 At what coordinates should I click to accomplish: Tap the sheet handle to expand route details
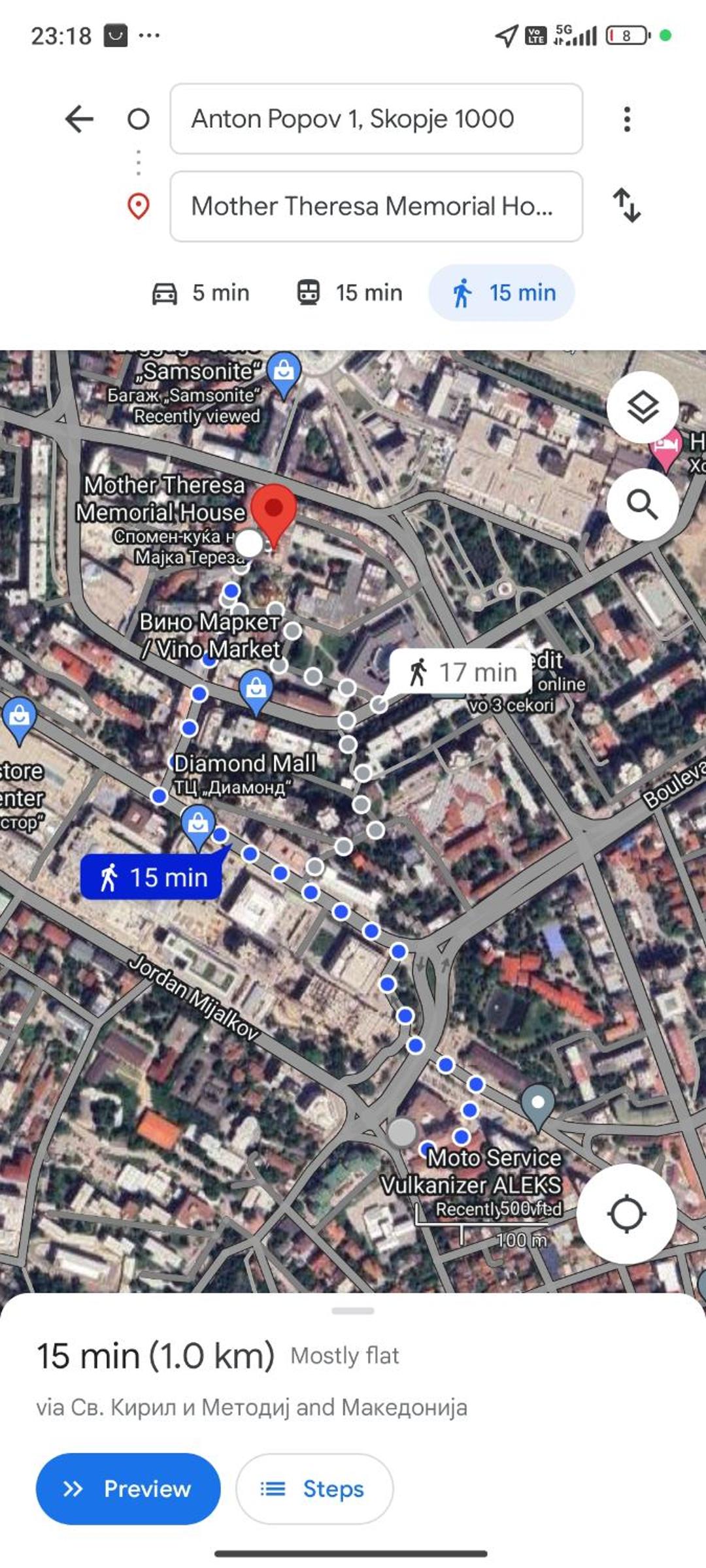[353, 1311]
